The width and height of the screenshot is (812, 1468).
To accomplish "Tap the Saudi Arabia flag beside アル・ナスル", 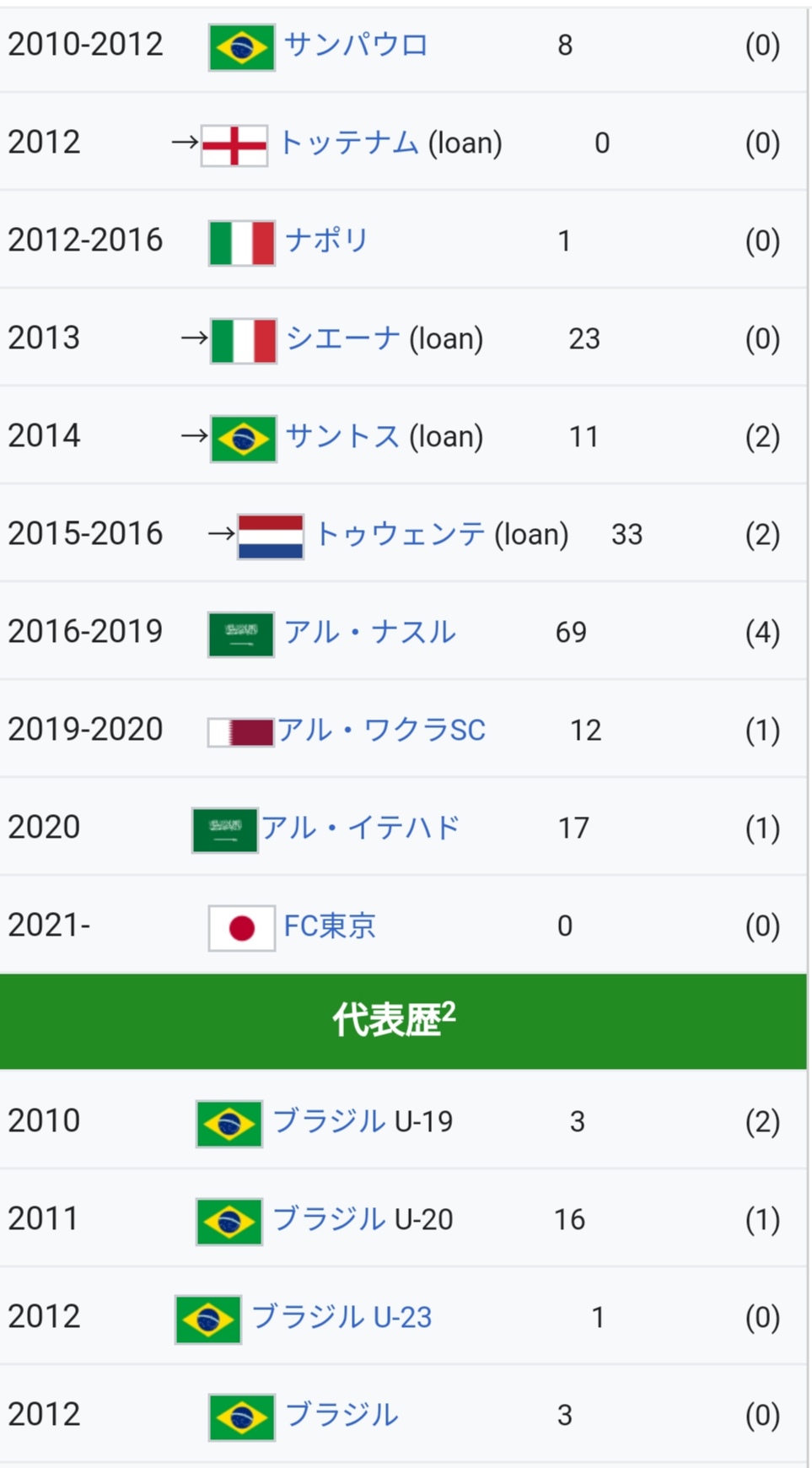I will (x=241, y=634).
